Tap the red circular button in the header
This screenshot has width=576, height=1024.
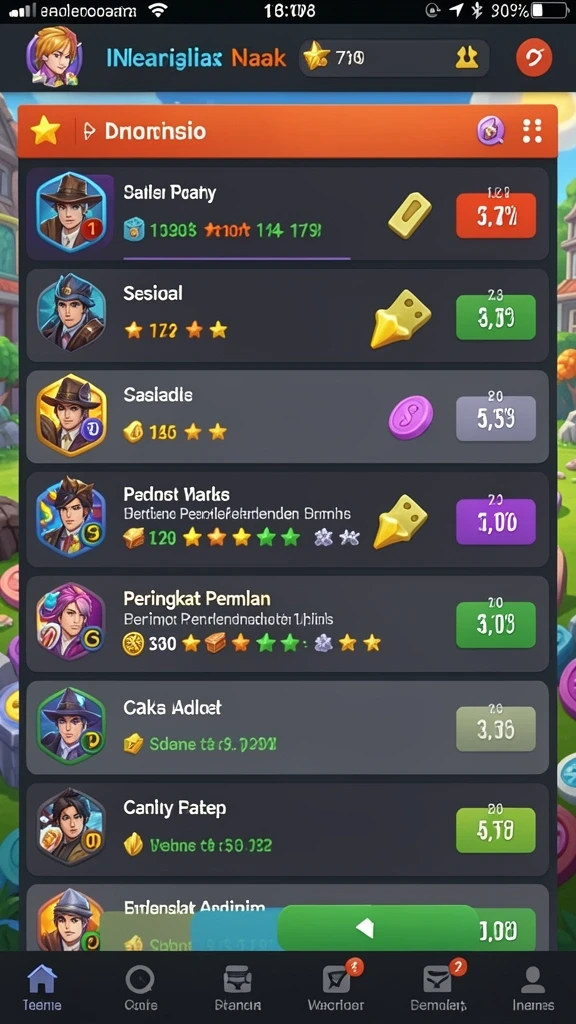tap(534, 58)
